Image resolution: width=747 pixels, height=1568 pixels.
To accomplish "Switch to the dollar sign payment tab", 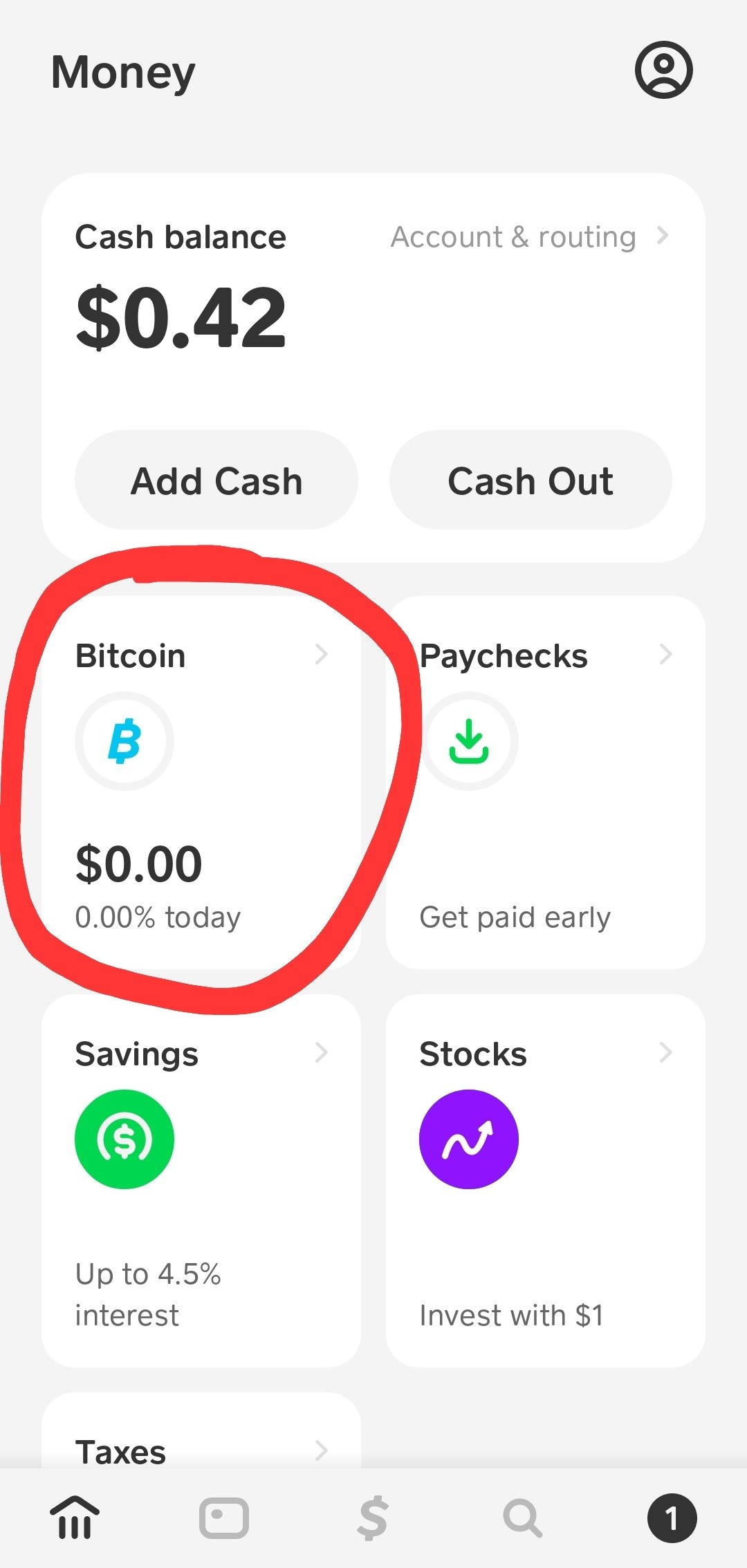I will (x=373, y=1518).
